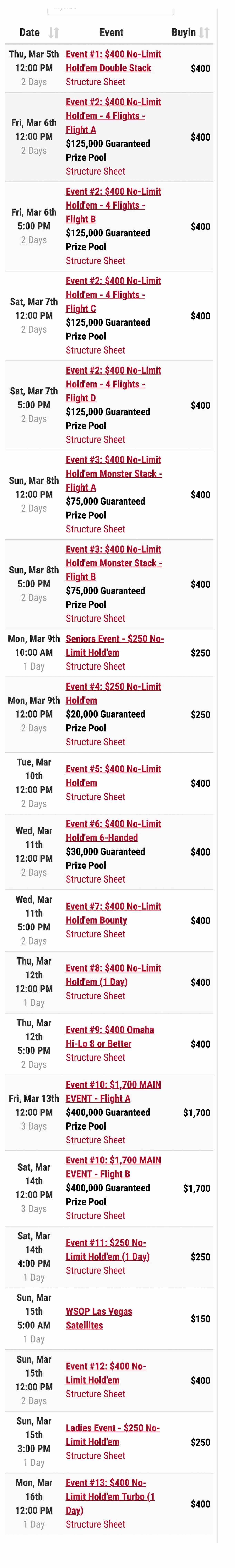Open Event #2 Flight A details
235x1568 pixels.
click(x=113, y=116)
